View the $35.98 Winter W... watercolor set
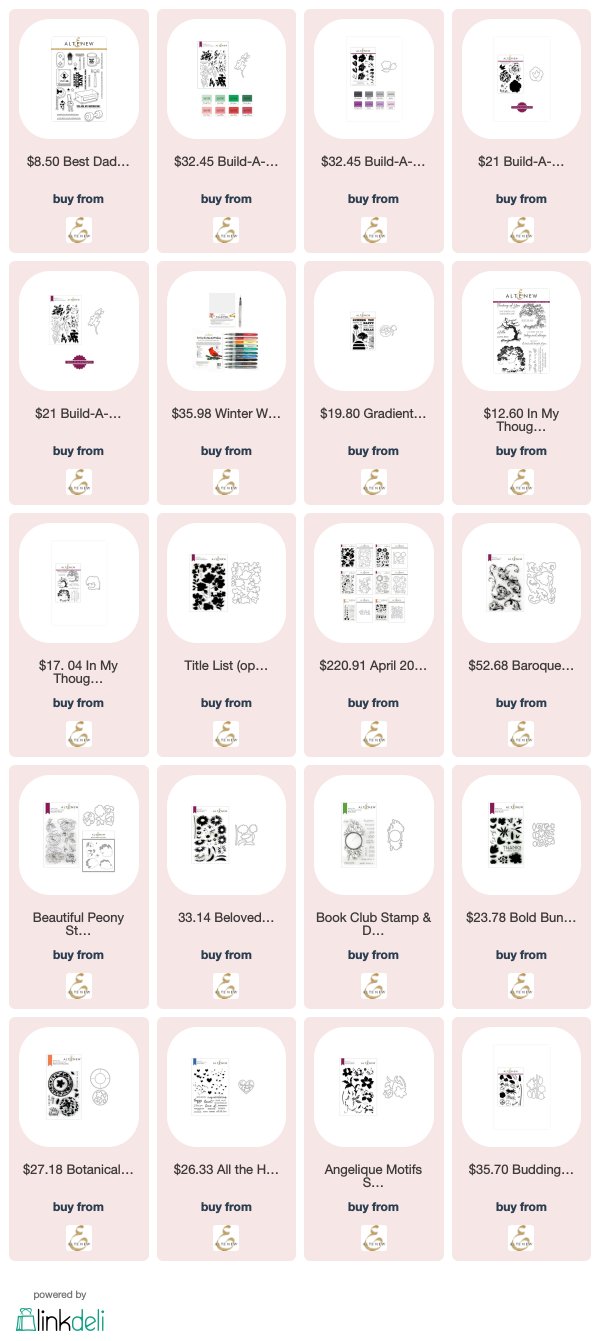 pos(226,383)
